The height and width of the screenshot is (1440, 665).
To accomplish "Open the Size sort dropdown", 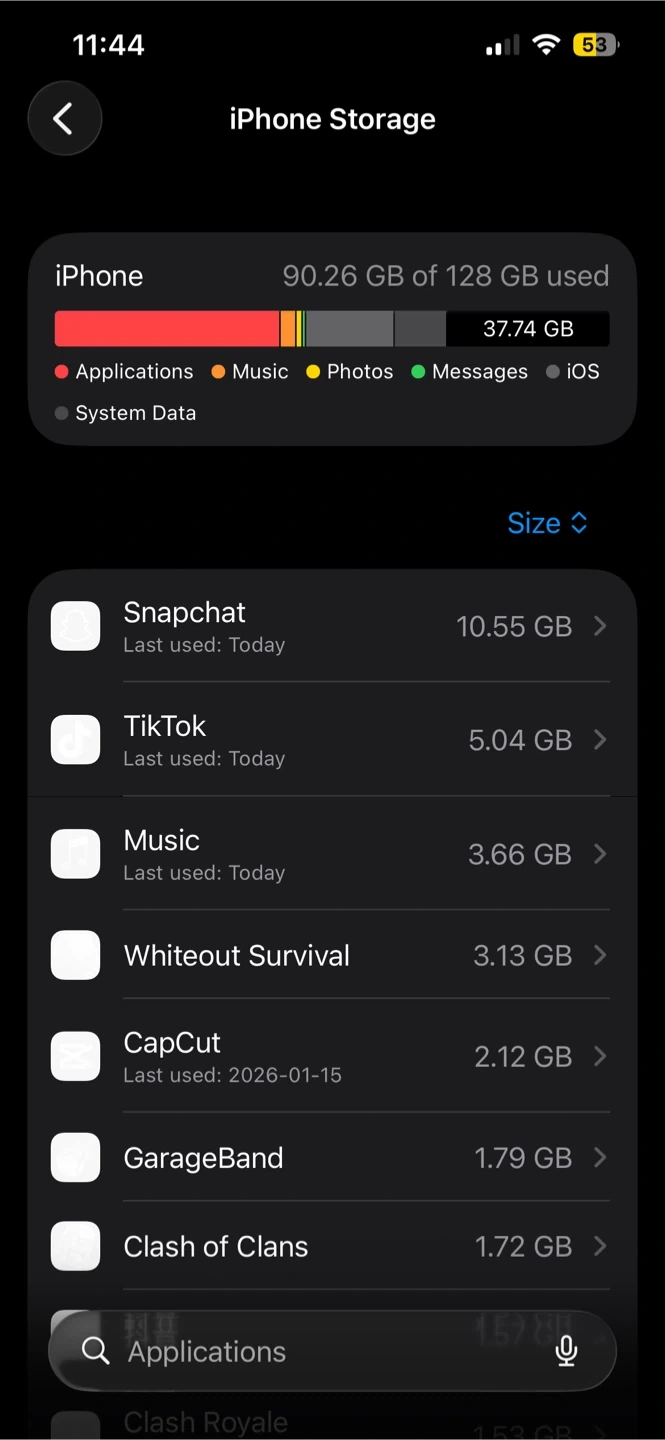I will click(547, 523).
